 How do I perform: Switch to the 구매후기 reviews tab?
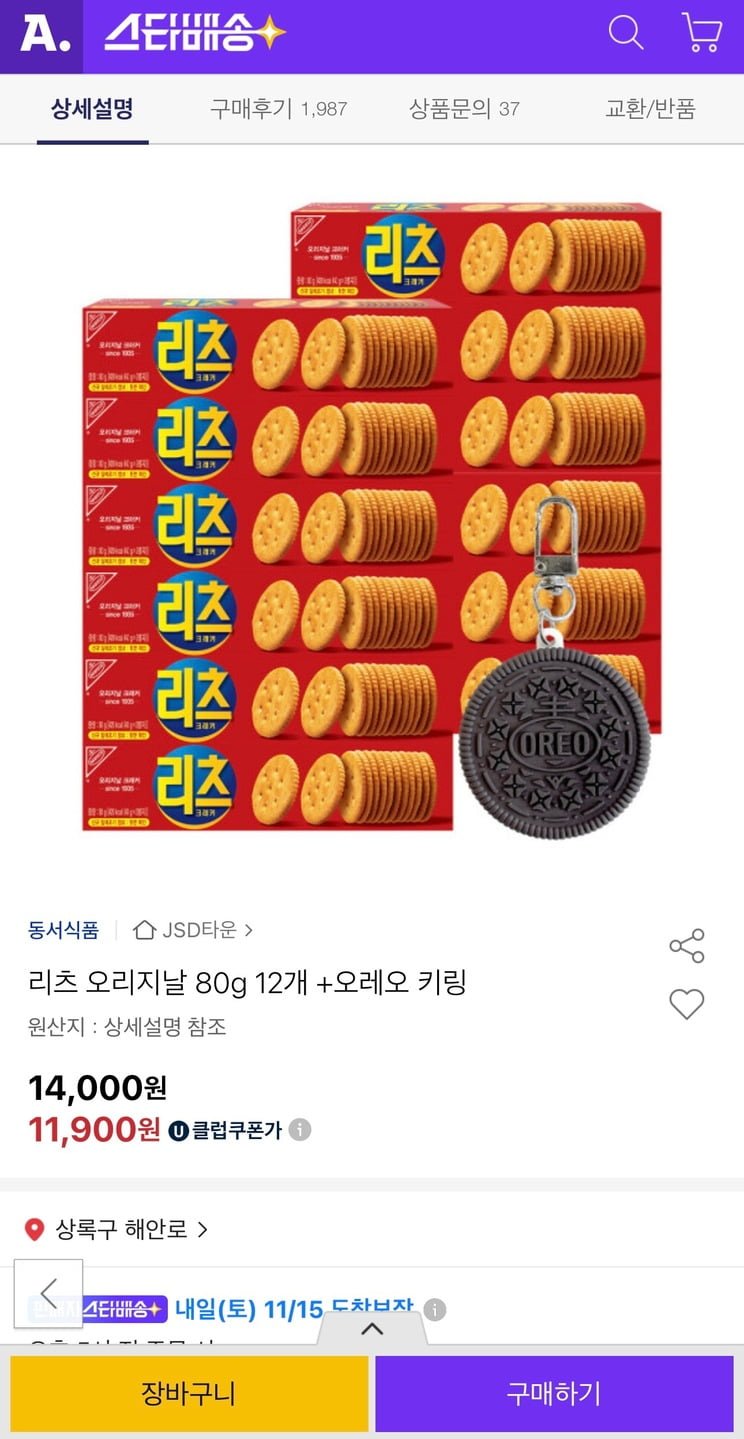(278, 108)
